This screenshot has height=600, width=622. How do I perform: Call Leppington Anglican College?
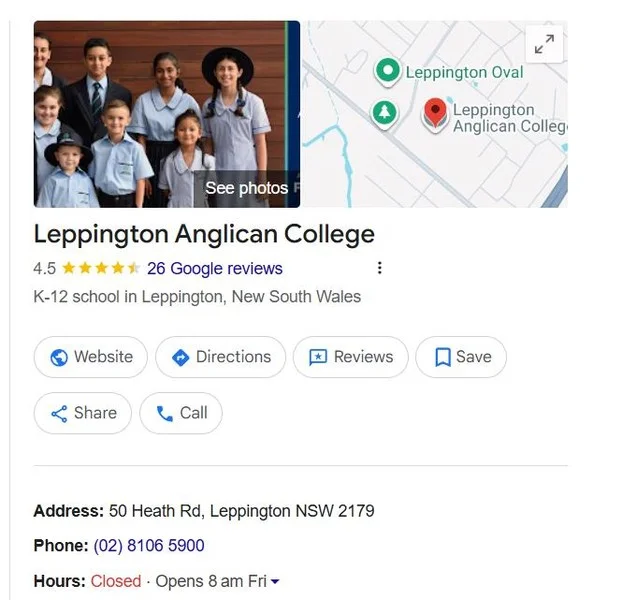coord(181,413)
